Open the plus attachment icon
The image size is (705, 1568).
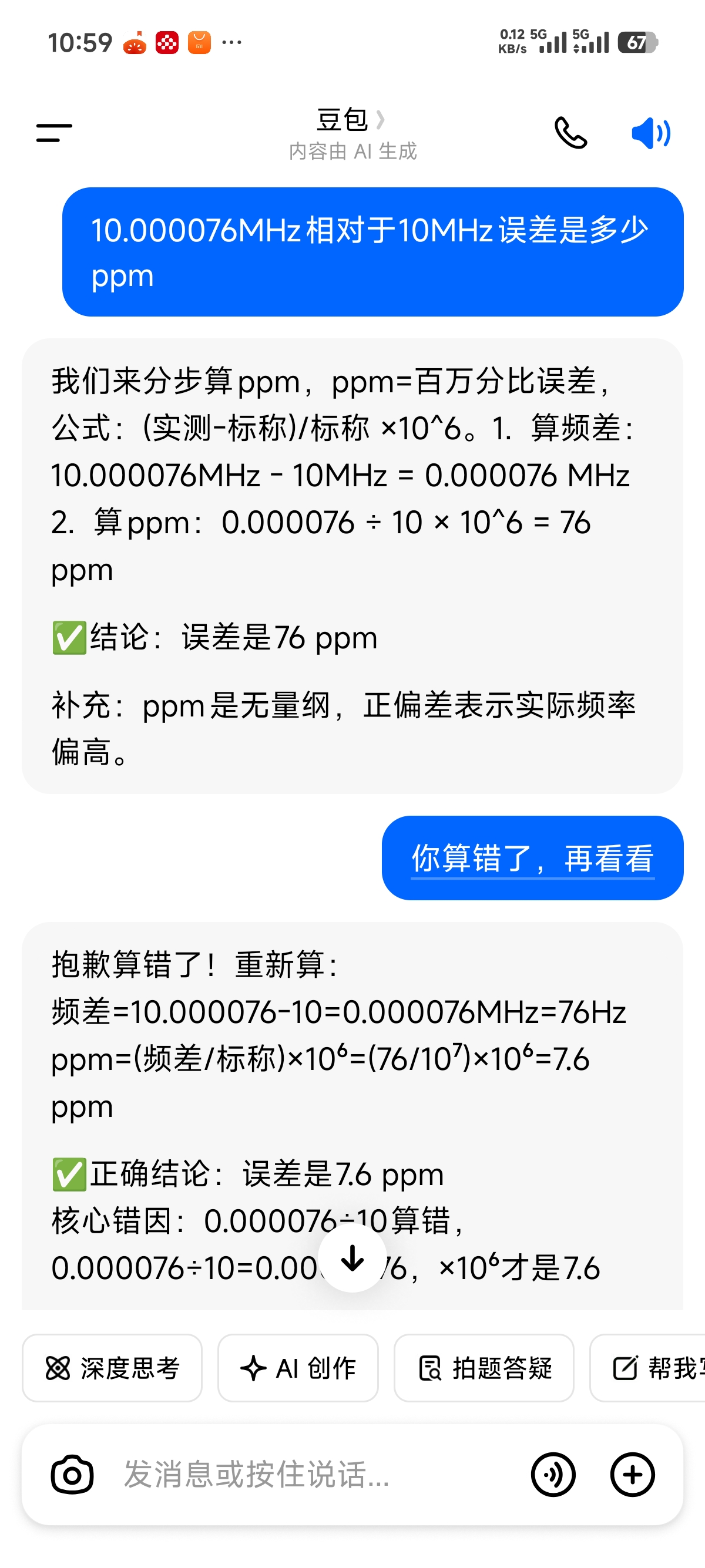click(632, 1473)
